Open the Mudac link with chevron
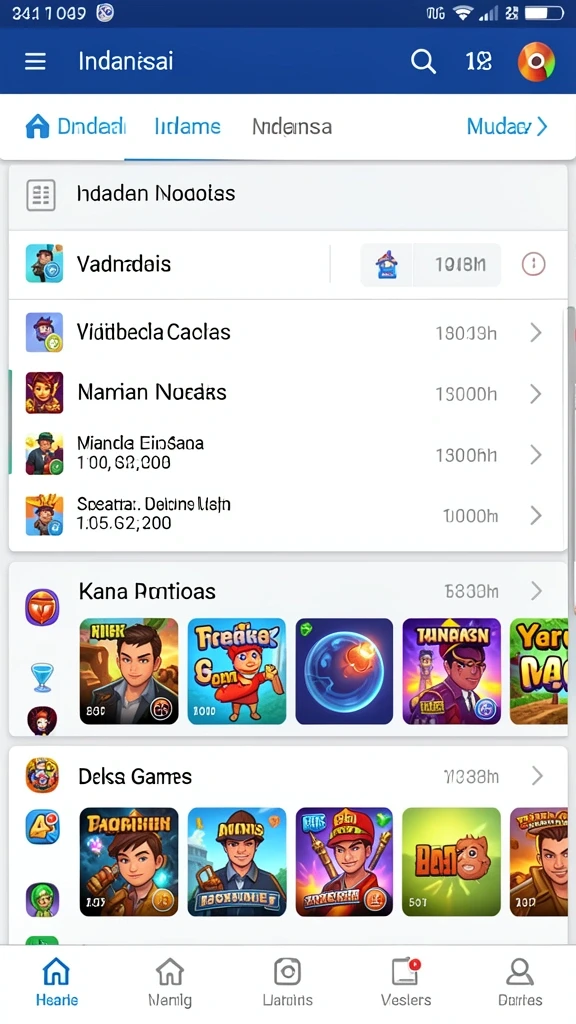 (507, 126)
